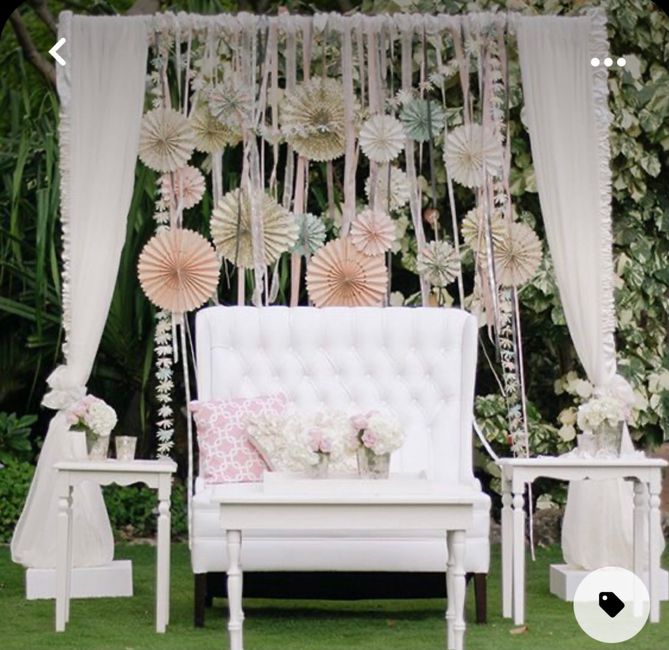Tap the tag button for shopping
This screenshot has height=650, width=669.
click(x=611, y=604)
